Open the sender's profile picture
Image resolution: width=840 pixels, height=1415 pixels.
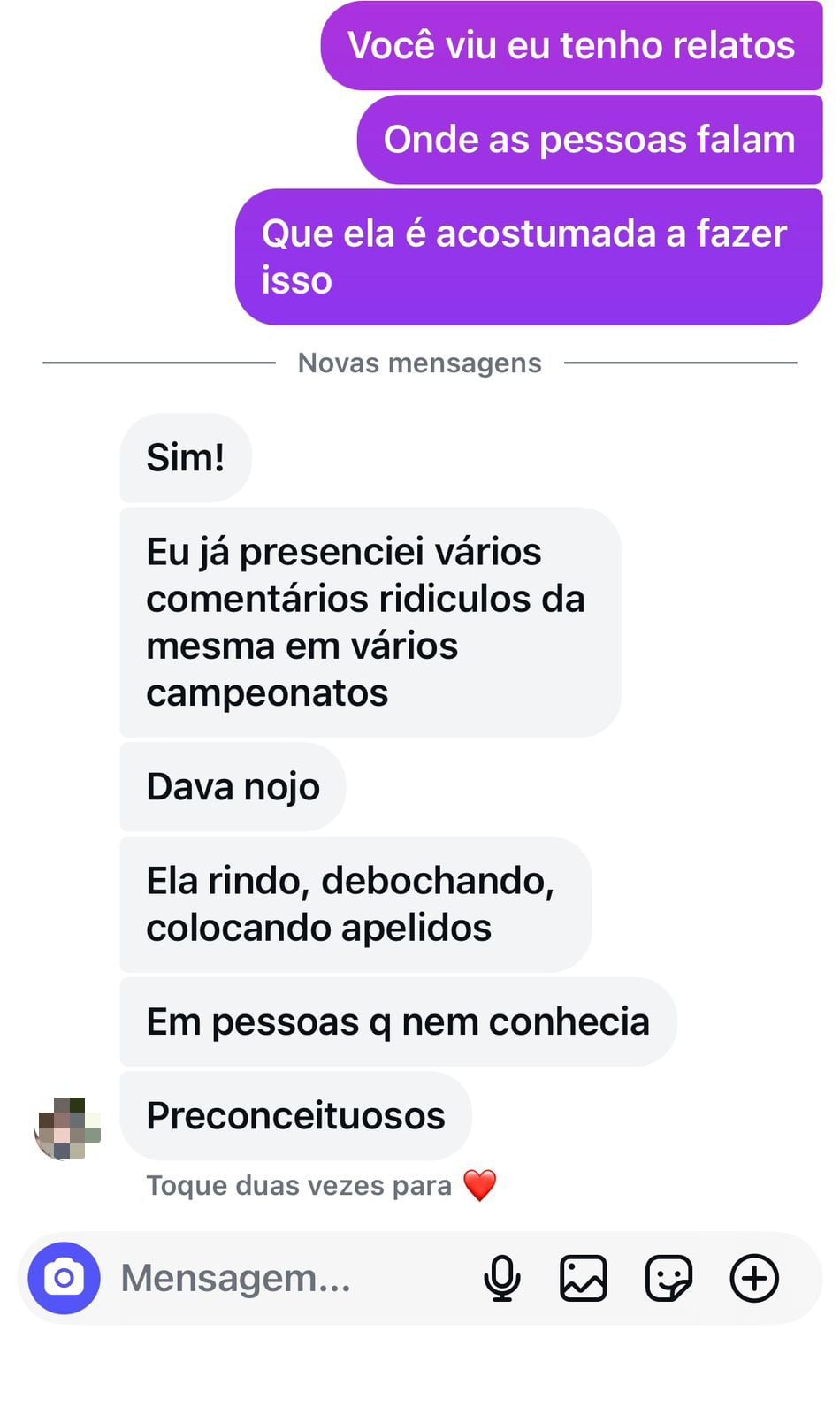click(67, 1128)
